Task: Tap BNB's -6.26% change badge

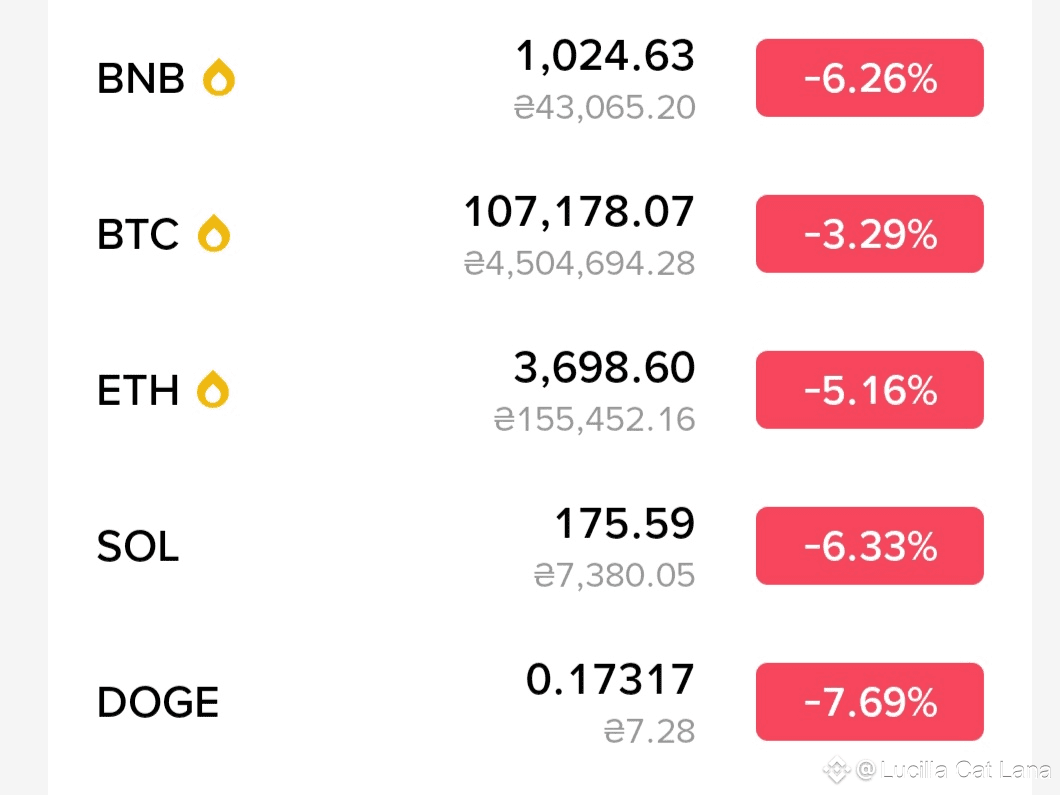Action: [869, 78]
